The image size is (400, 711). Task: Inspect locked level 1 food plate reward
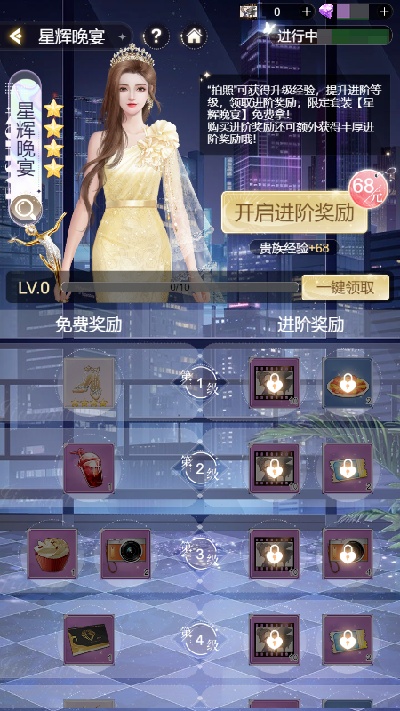point(347,383)
